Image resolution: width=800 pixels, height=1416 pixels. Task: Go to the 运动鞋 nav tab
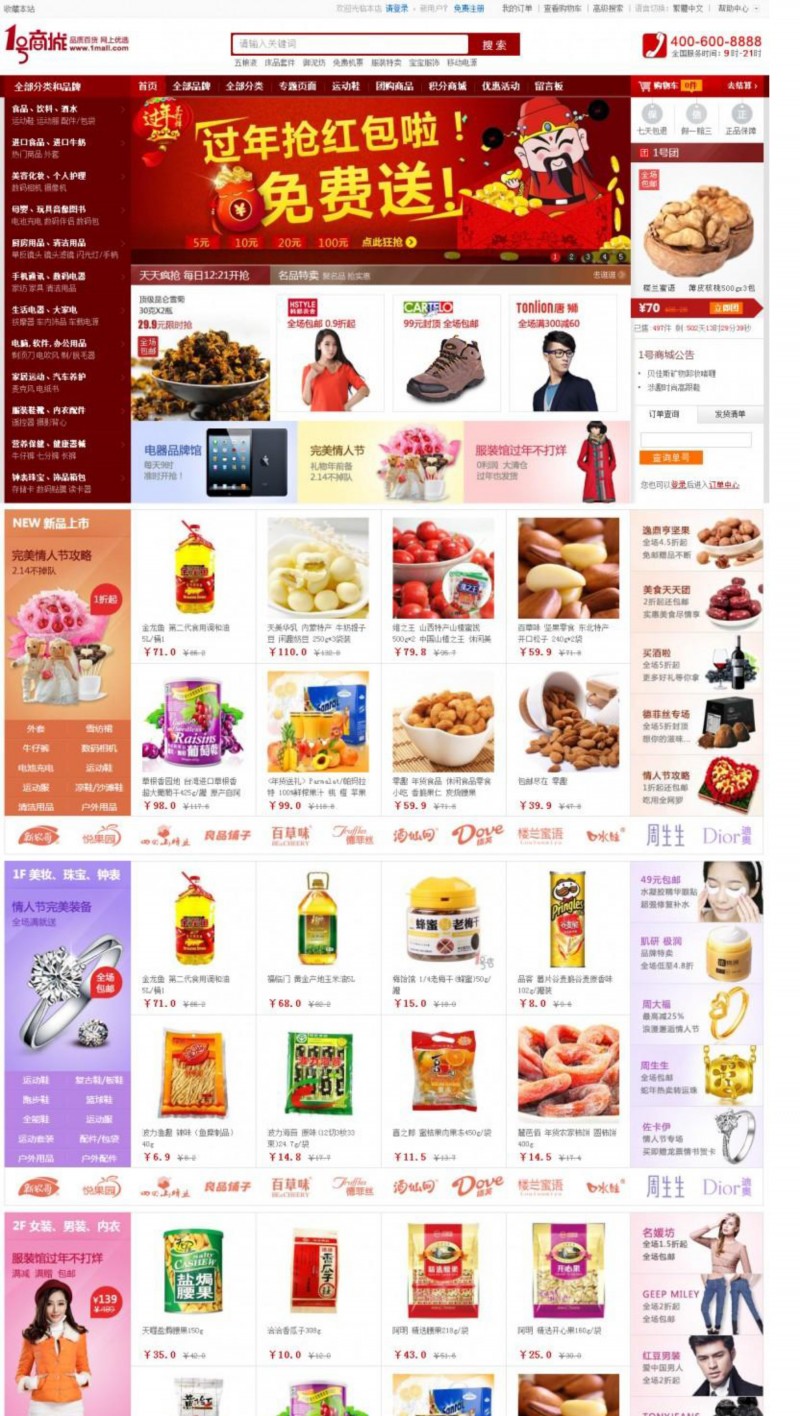click(x=346, y=86)
